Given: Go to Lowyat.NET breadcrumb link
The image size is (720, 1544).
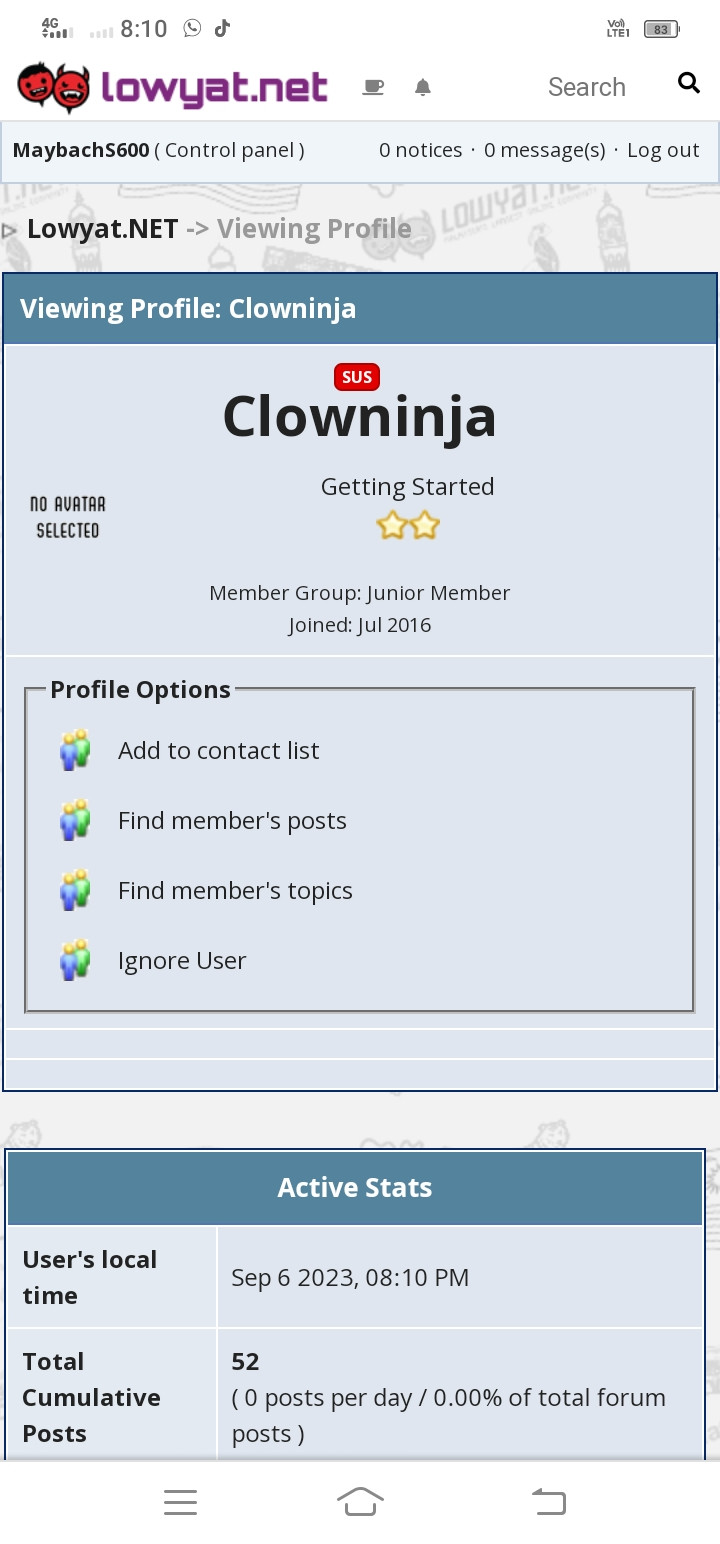Looking at the screenshot, I should [x=102, y=229].
